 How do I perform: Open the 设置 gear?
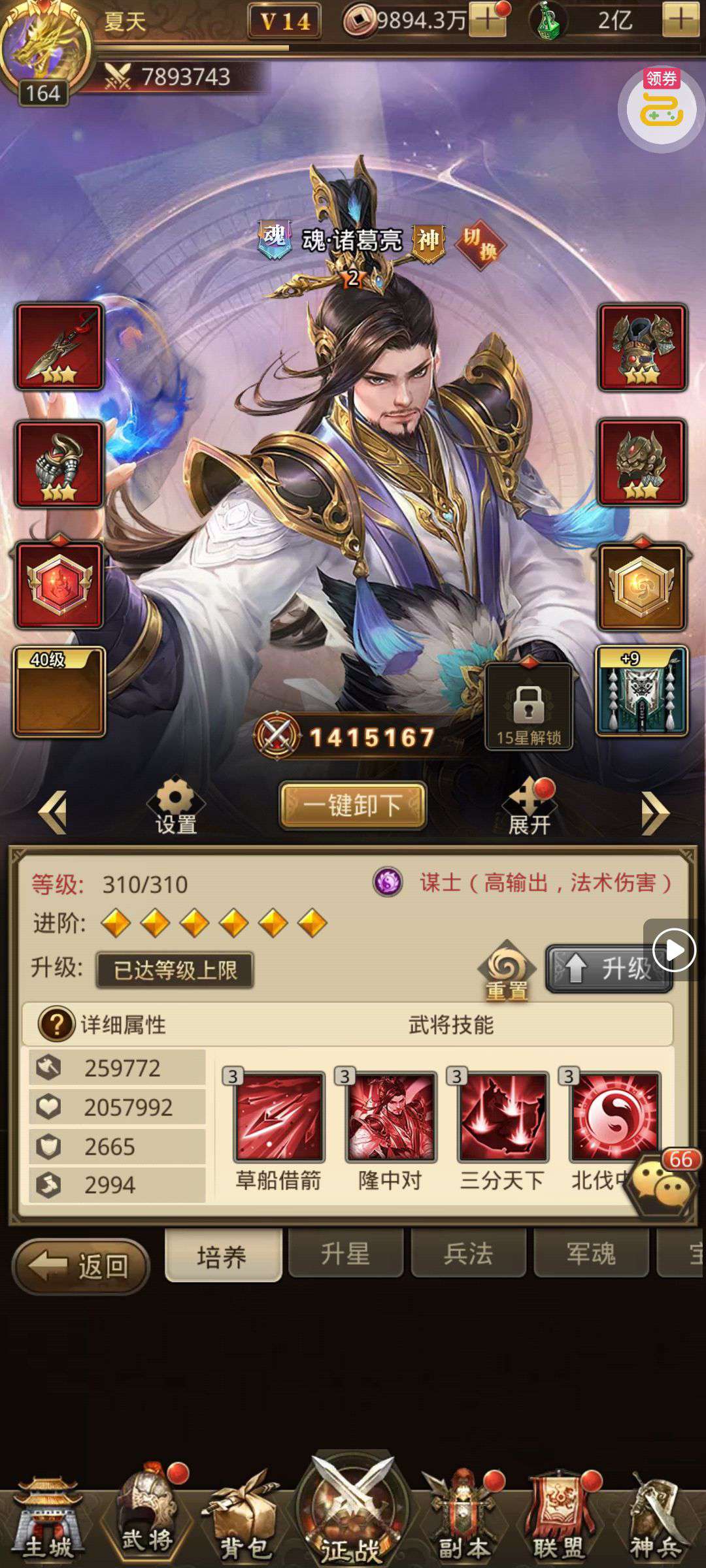tap(175, 806)
